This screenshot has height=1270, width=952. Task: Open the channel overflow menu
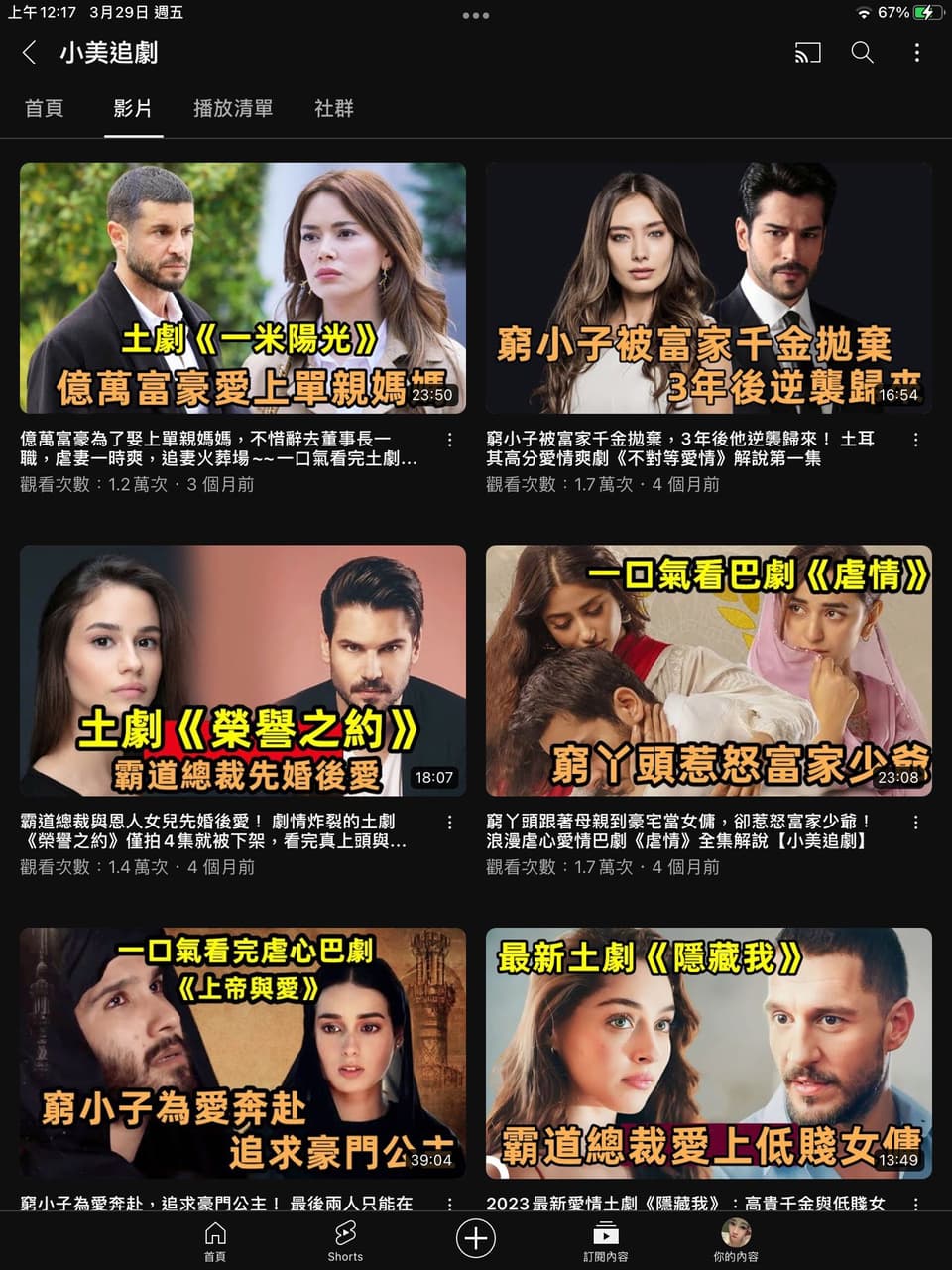click(916, 53)
